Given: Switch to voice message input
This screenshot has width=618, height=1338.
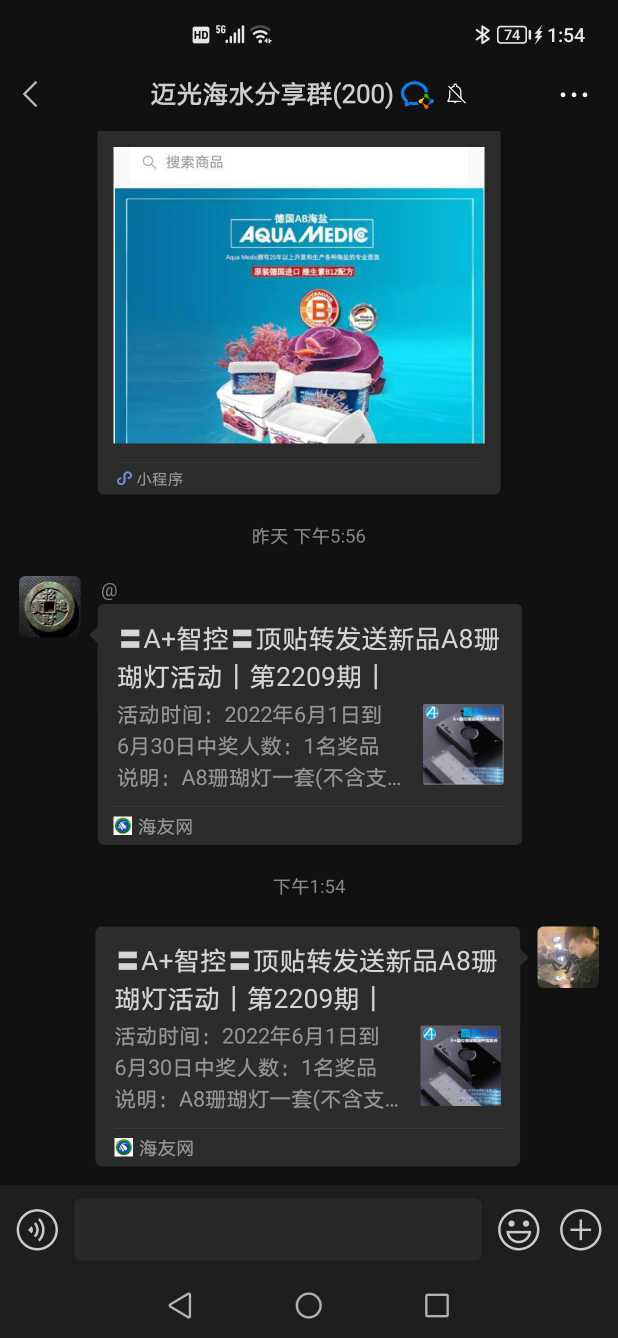Looking at the screenshot, I should click(38, 1229).
